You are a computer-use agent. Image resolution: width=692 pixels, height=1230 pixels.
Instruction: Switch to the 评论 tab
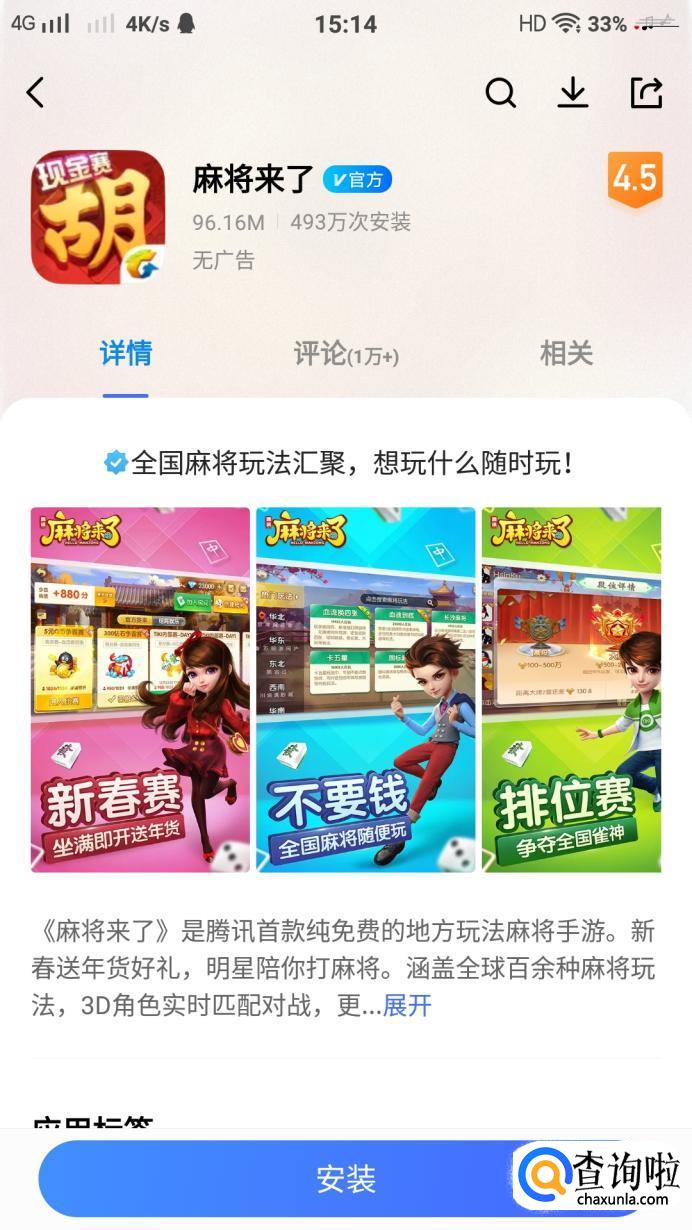(x=345, y=354)
